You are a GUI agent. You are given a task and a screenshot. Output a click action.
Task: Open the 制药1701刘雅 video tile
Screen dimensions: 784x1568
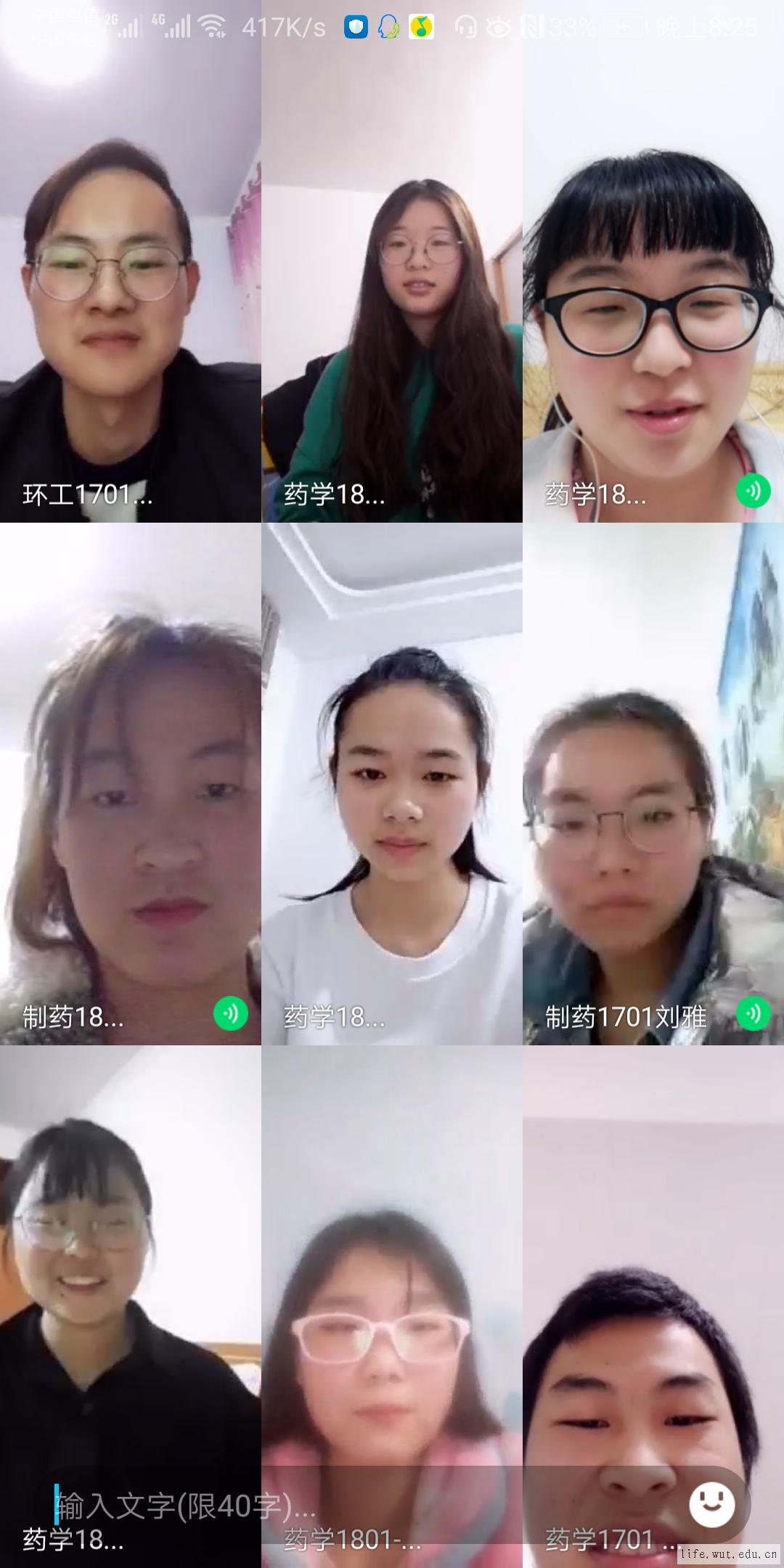point(653,784)
